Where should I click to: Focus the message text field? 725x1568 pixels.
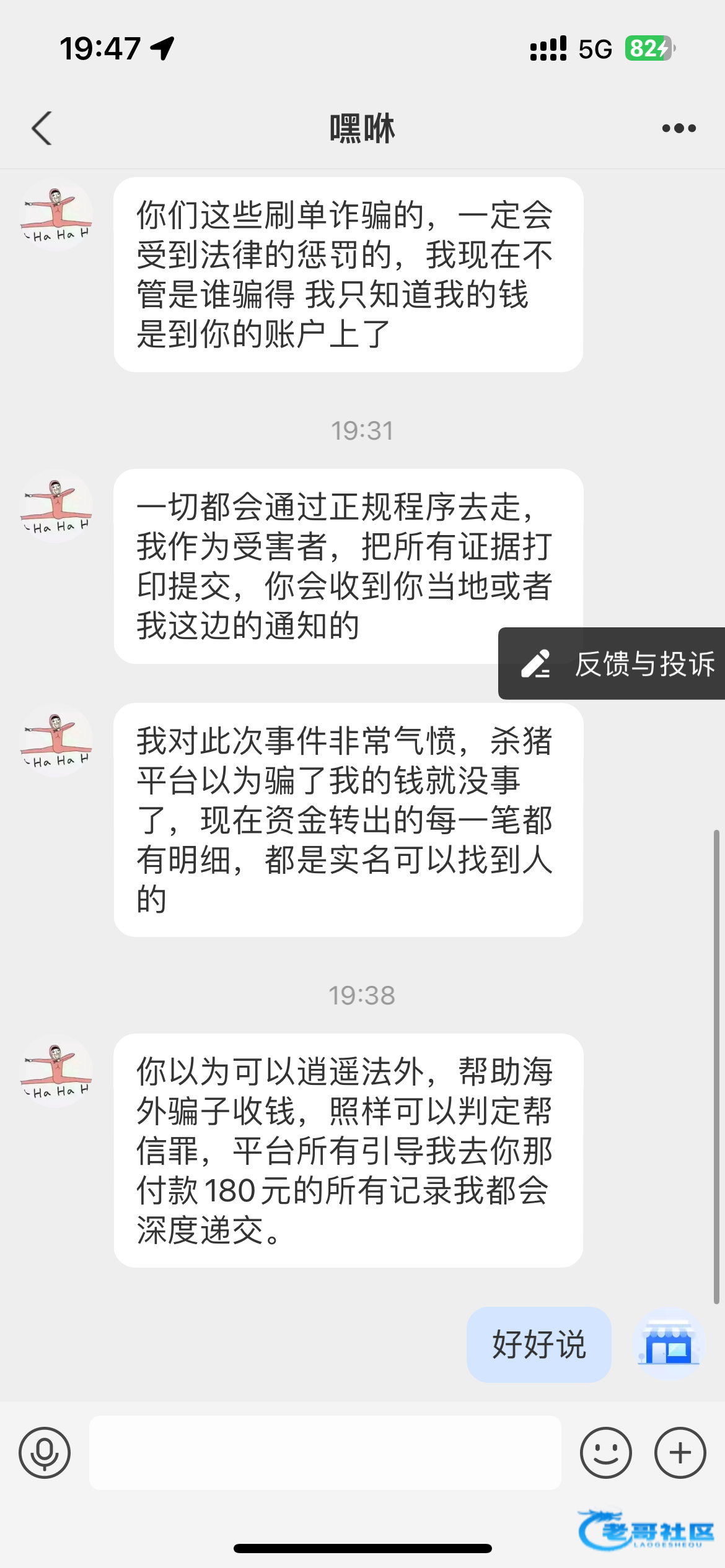tap(325, 1453)
